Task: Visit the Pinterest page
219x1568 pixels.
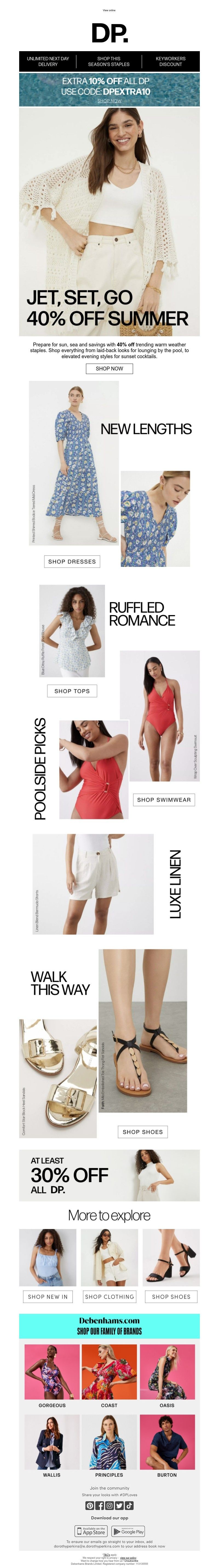Action: [x=90, y=1505]
